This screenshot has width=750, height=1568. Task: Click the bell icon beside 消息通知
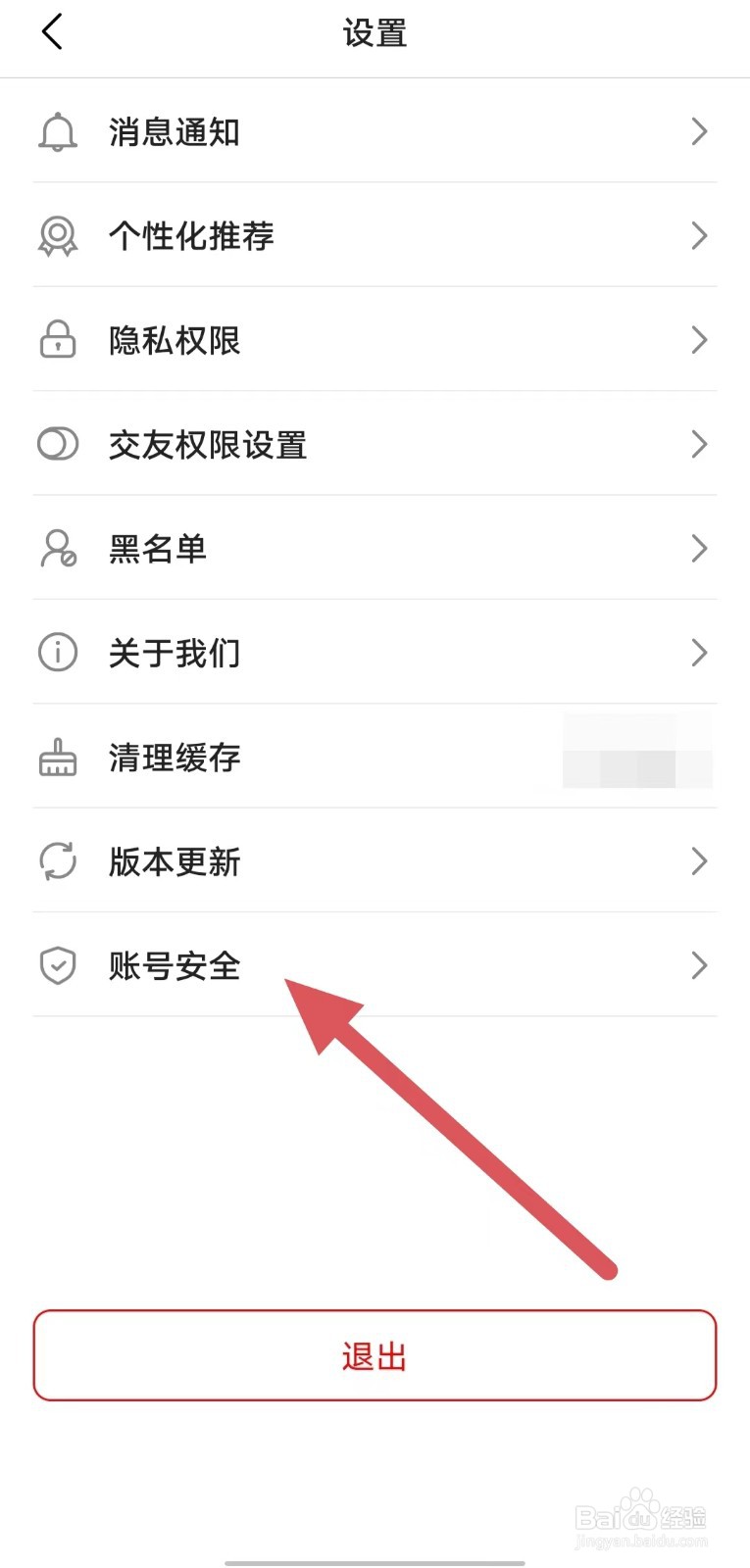(x=57, y=131)
